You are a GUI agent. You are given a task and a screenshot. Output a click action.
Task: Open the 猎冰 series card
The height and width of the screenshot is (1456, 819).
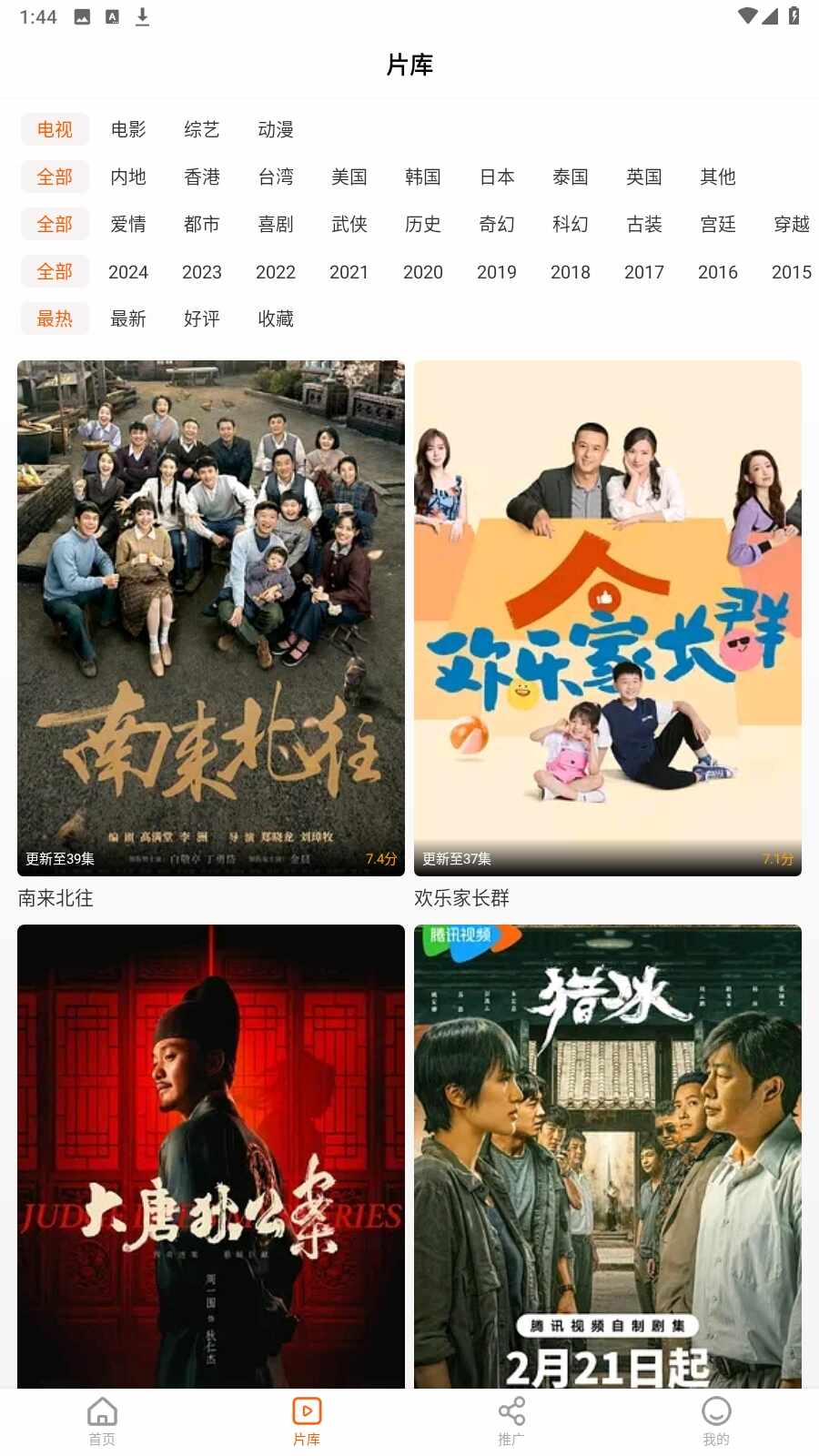(608, 1156)
